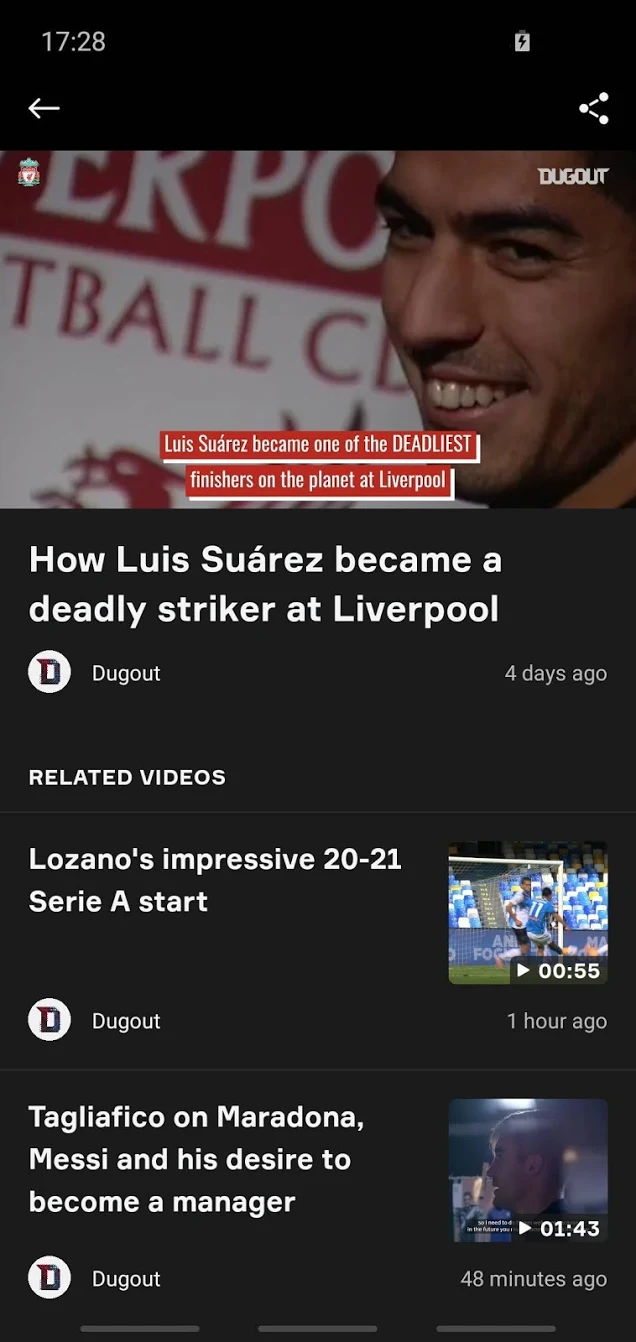Open the 01:43 Tagliafico video thumbnail
This screenshot has height=1342, width=636.
[x=528, y=1171]
